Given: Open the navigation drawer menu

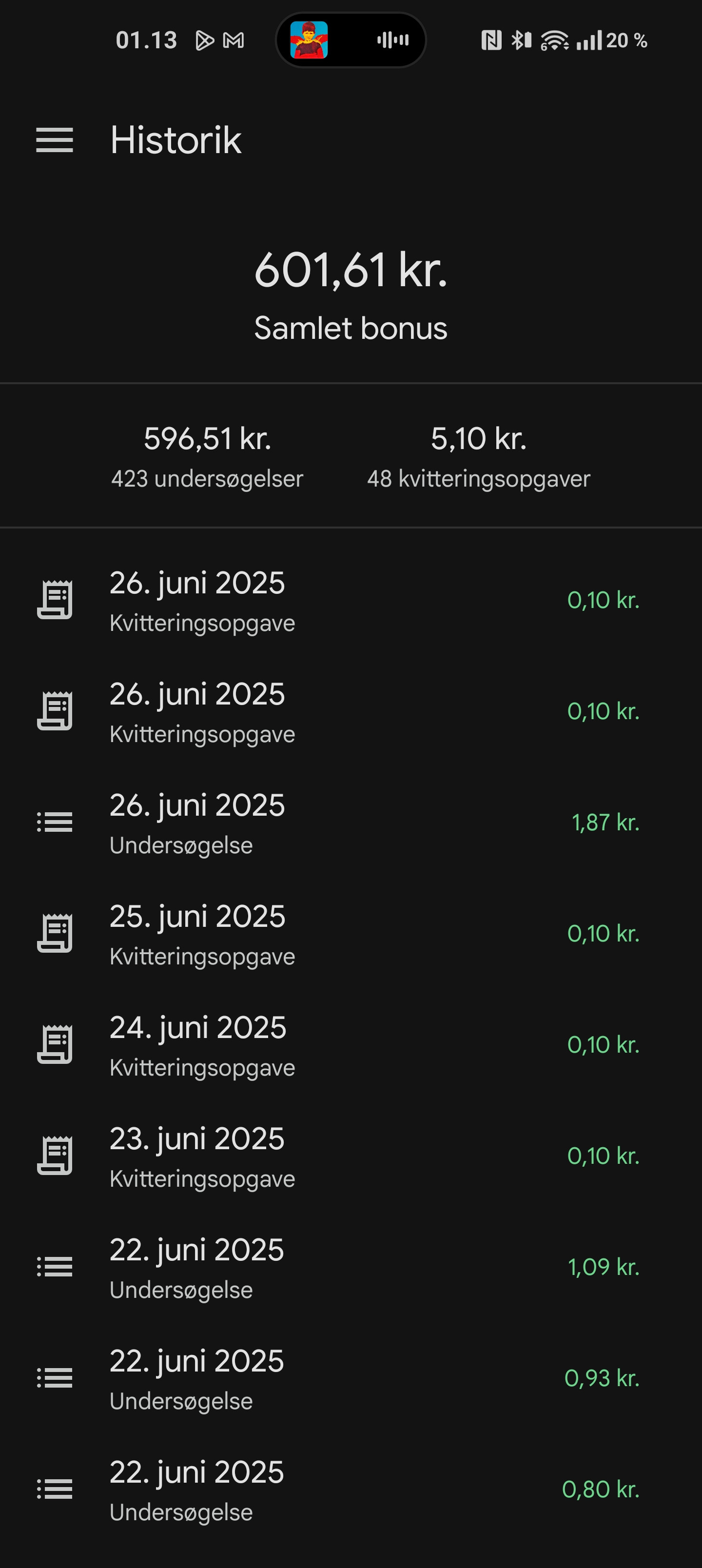Looking at the screenshot, I should 54,140.
